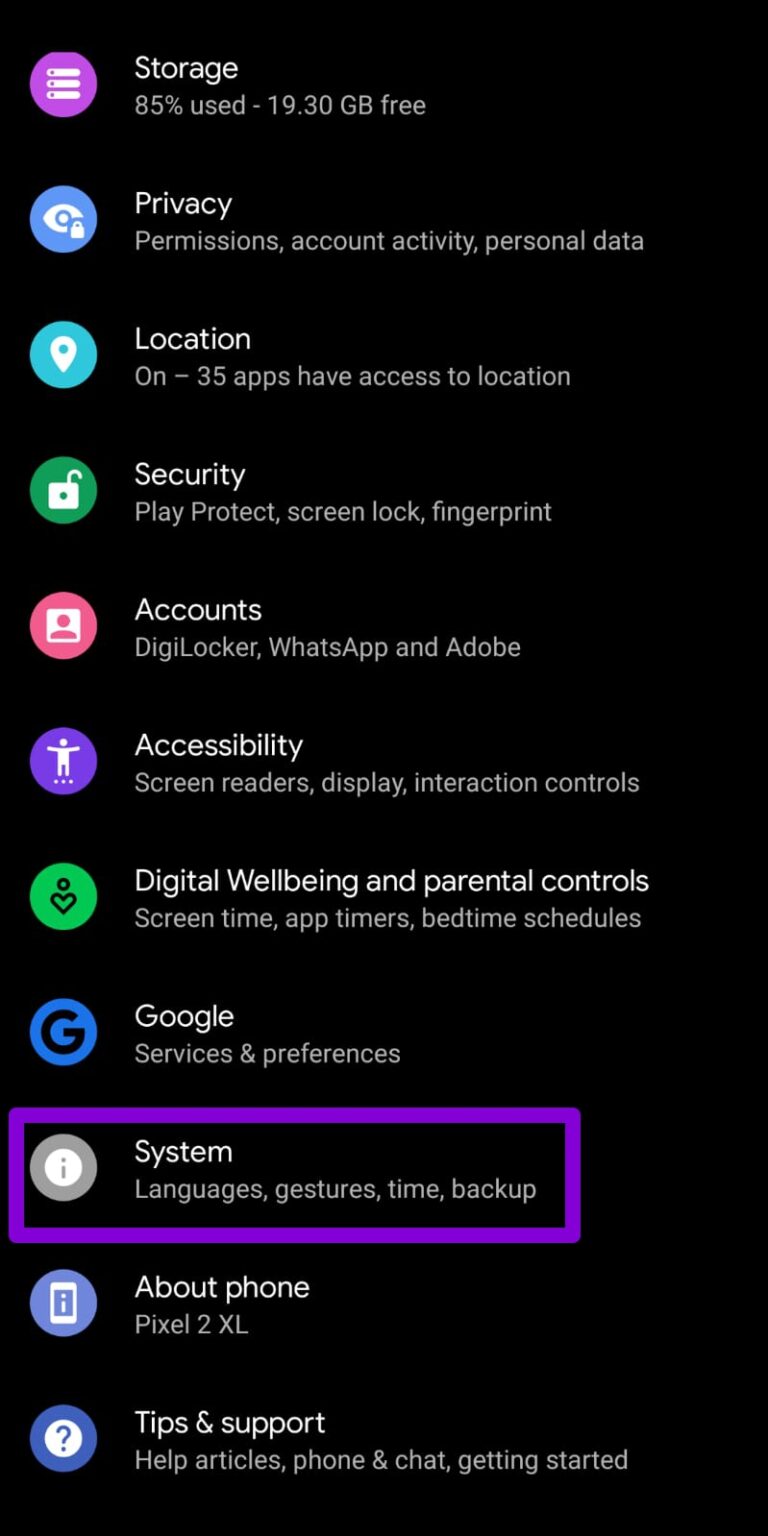This screenshot has height=1536, width=768.
Task: Tap the Security padlock icon
Action: coord(63,490)
